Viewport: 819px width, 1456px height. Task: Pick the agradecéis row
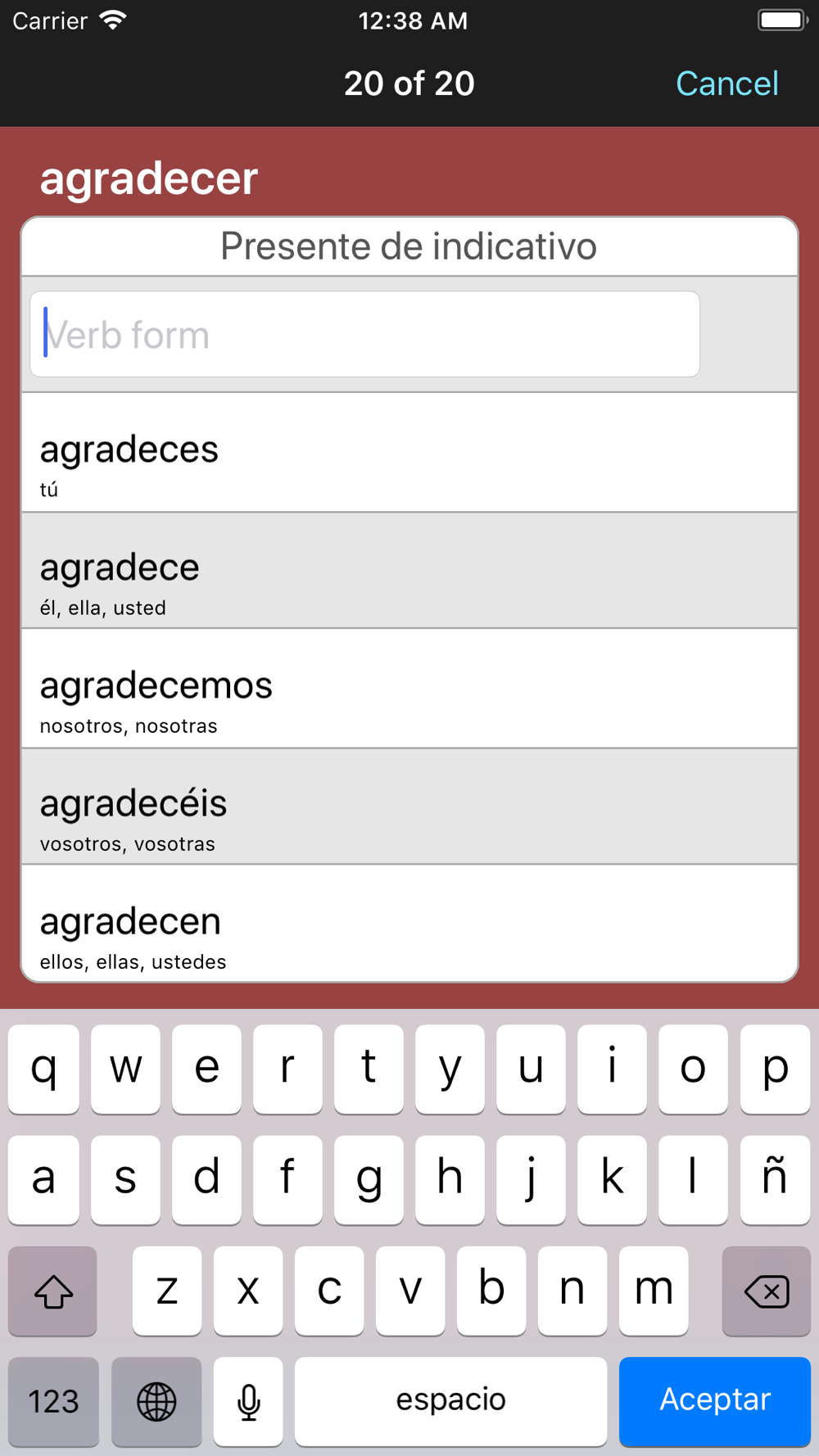tap(409, 807)
